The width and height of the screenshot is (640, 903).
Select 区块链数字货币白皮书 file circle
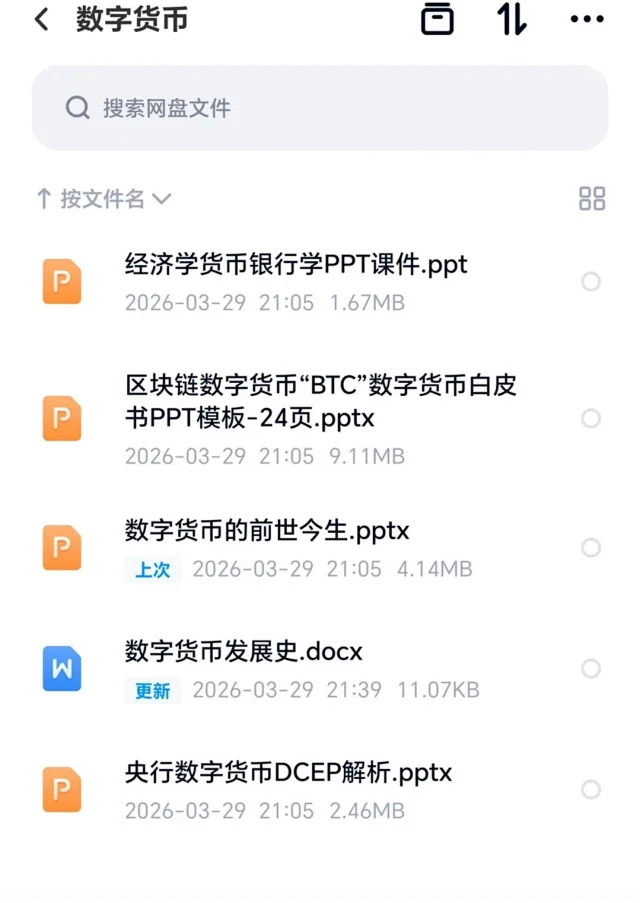tap(591, 418)
